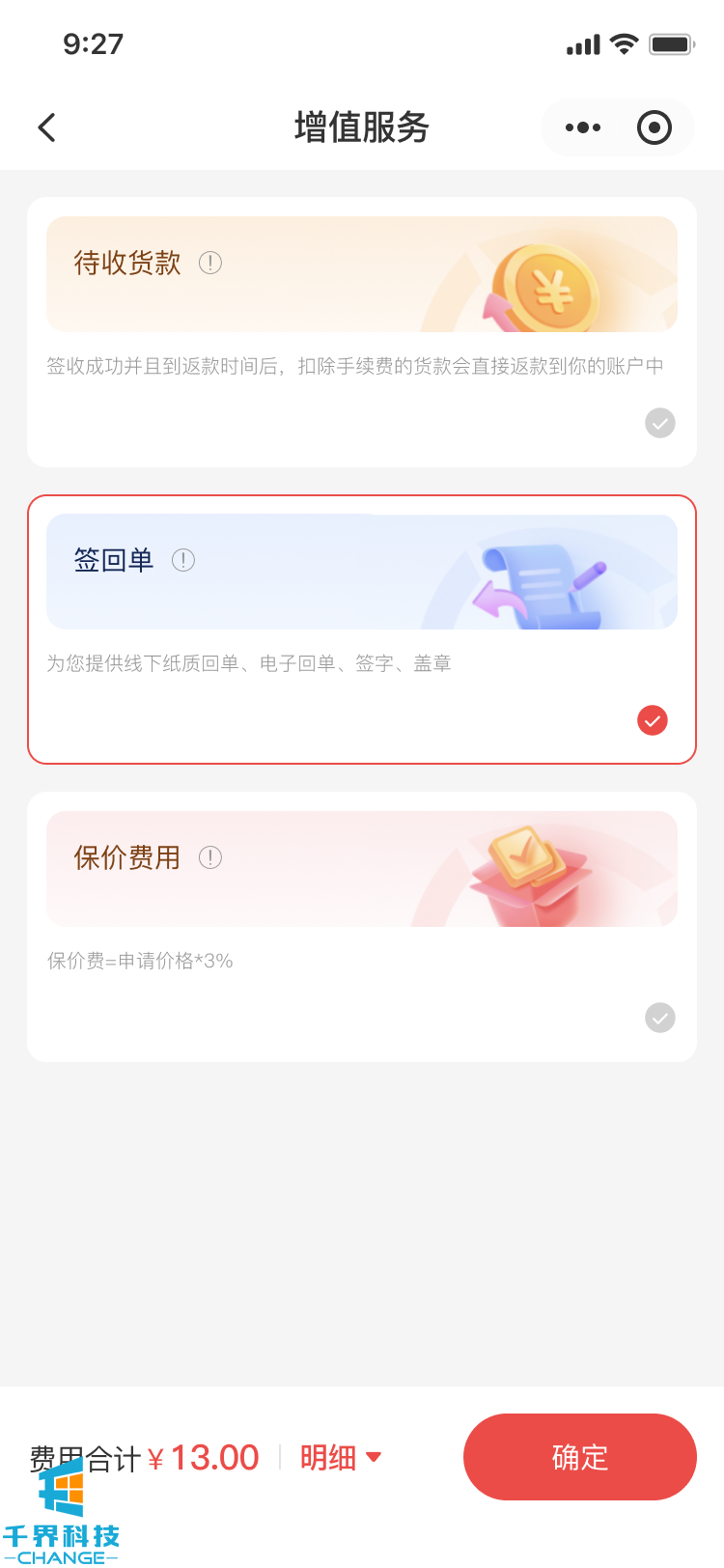This screenshot has width=724, height=1568.
Task: View info about 保价费用
Action: click(x=210, y=857)
